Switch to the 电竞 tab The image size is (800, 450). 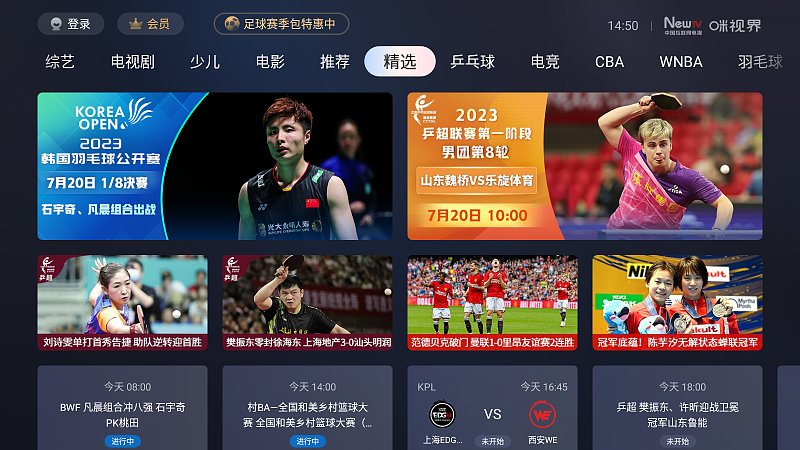545,62
